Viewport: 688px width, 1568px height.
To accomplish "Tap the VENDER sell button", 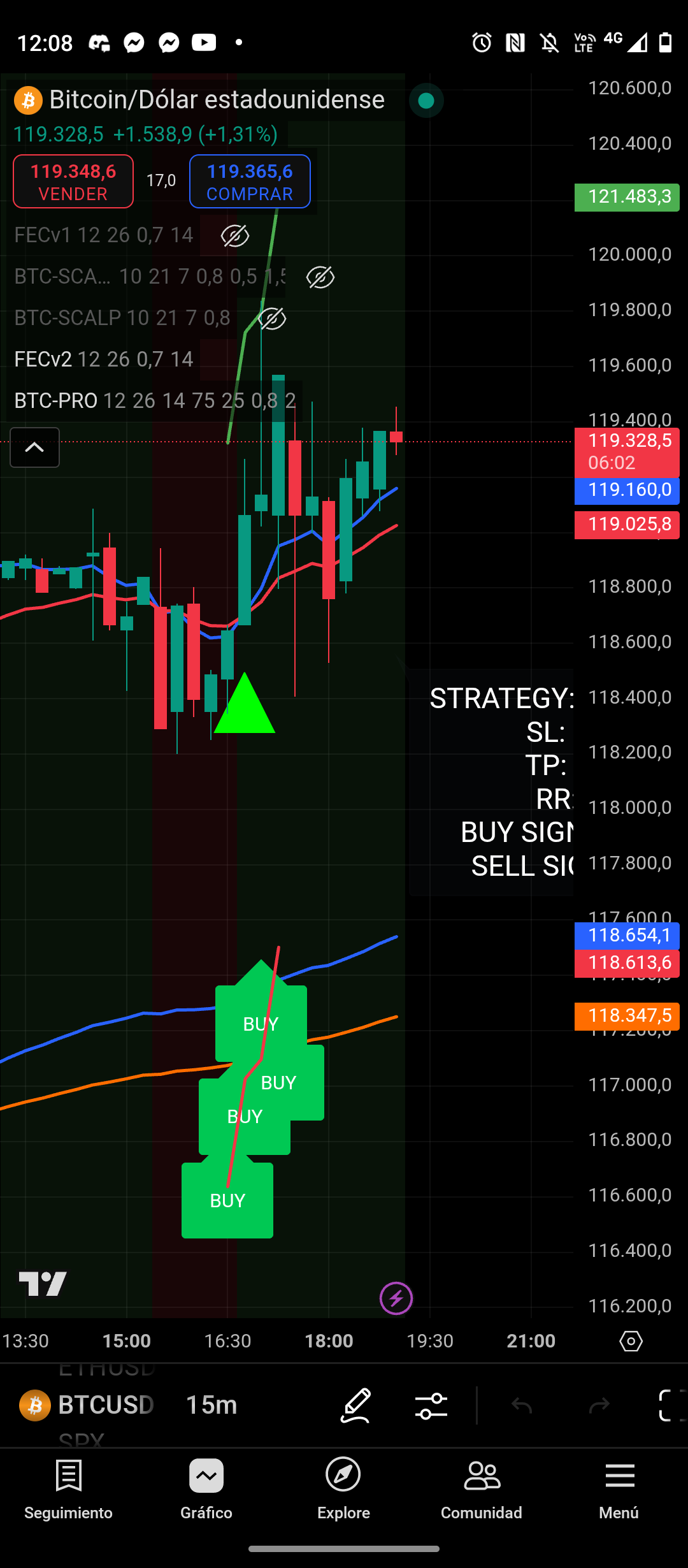I will pos(73,182).
